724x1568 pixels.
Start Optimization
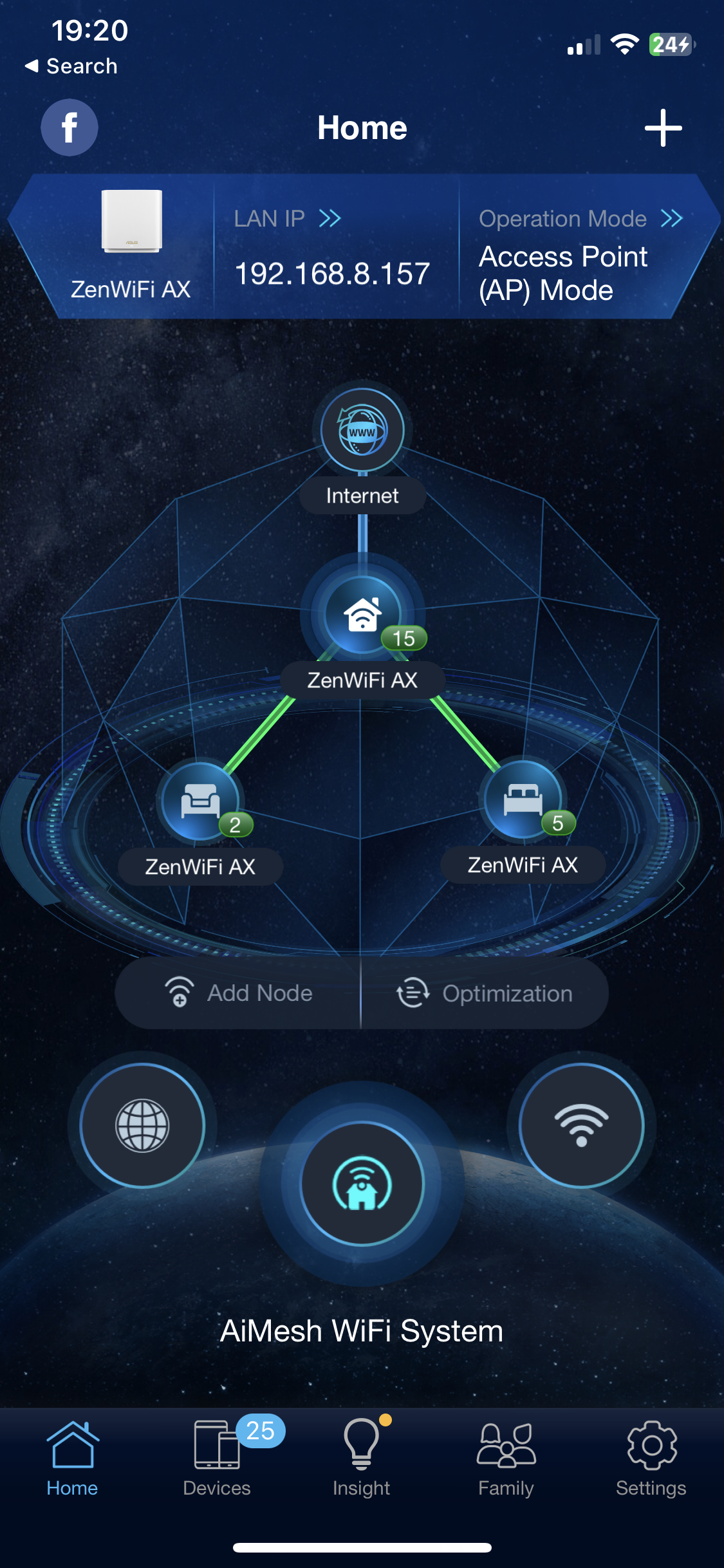point(485,993)
